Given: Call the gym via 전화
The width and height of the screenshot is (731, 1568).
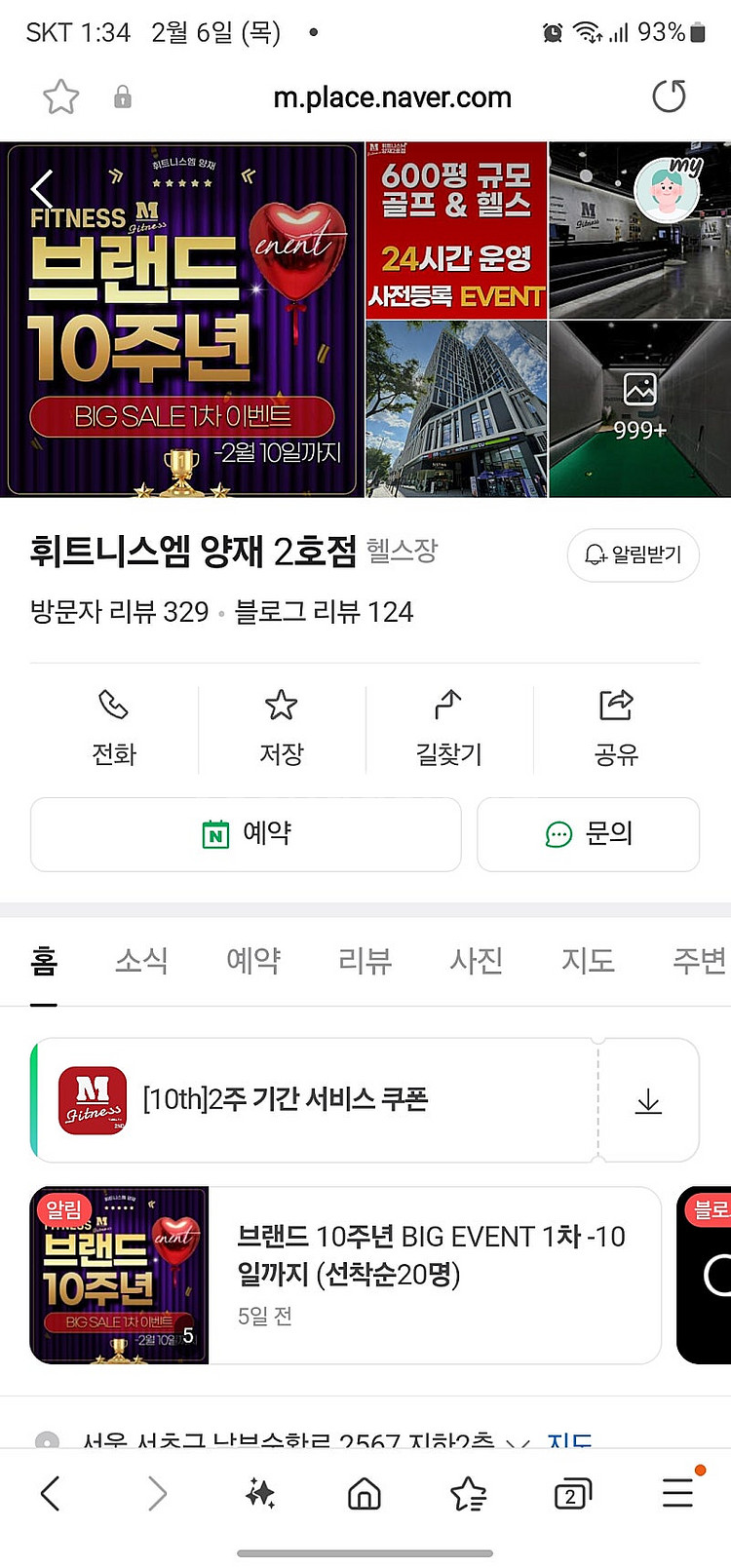Looking at the screenshot, I should 114,728.
